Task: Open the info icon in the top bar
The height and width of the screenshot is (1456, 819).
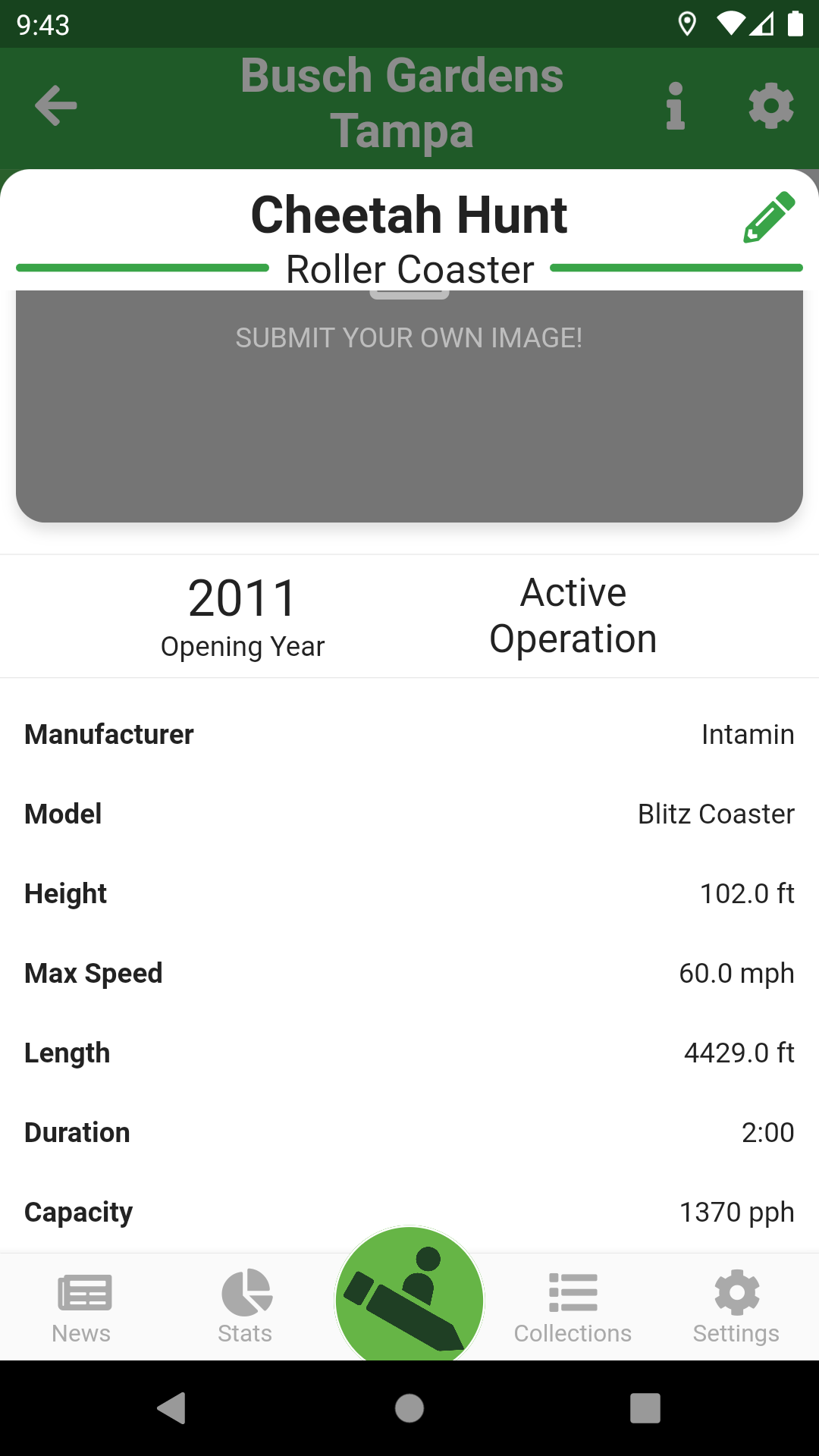Action: tap(676, 106)
